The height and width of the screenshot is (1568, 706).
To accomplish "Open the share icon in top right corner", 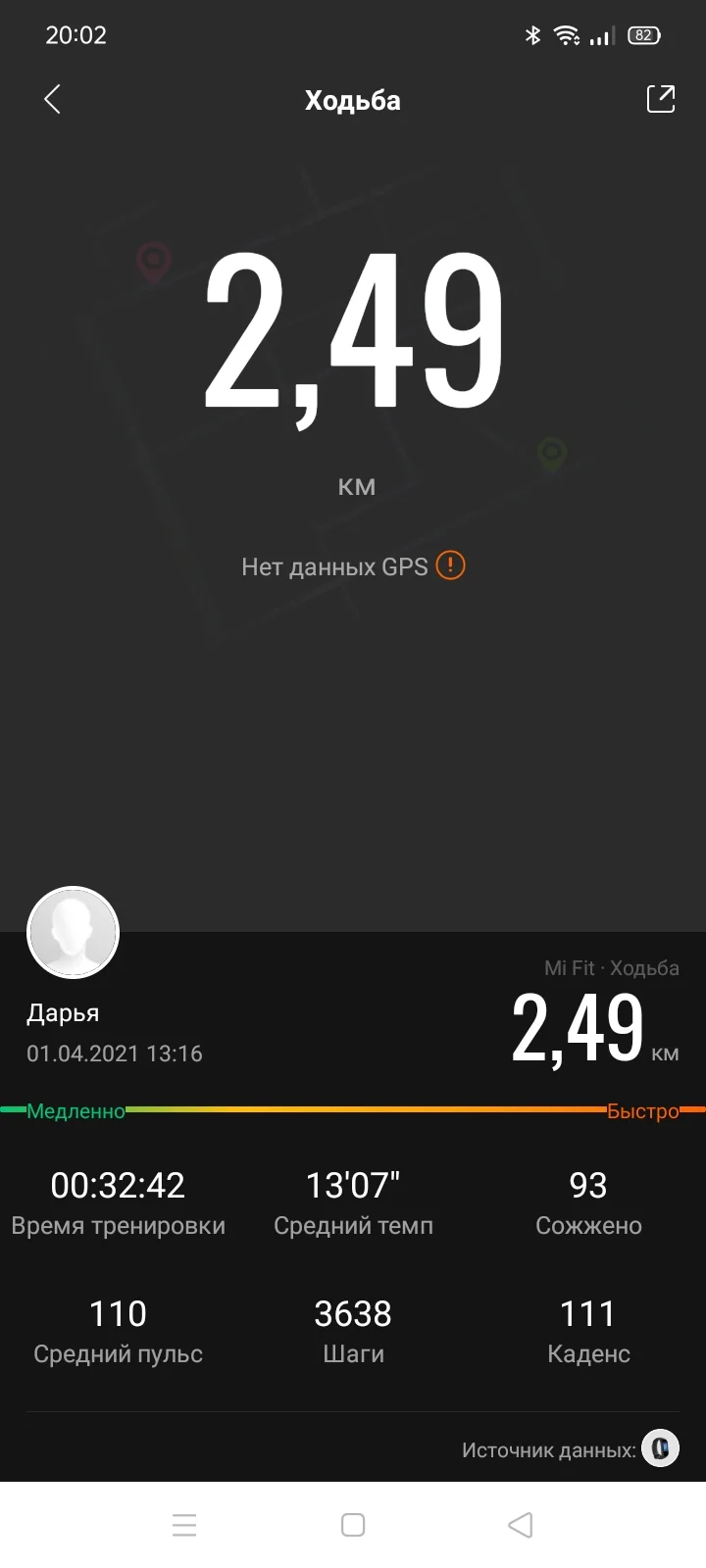I will (x=662, y=99).
